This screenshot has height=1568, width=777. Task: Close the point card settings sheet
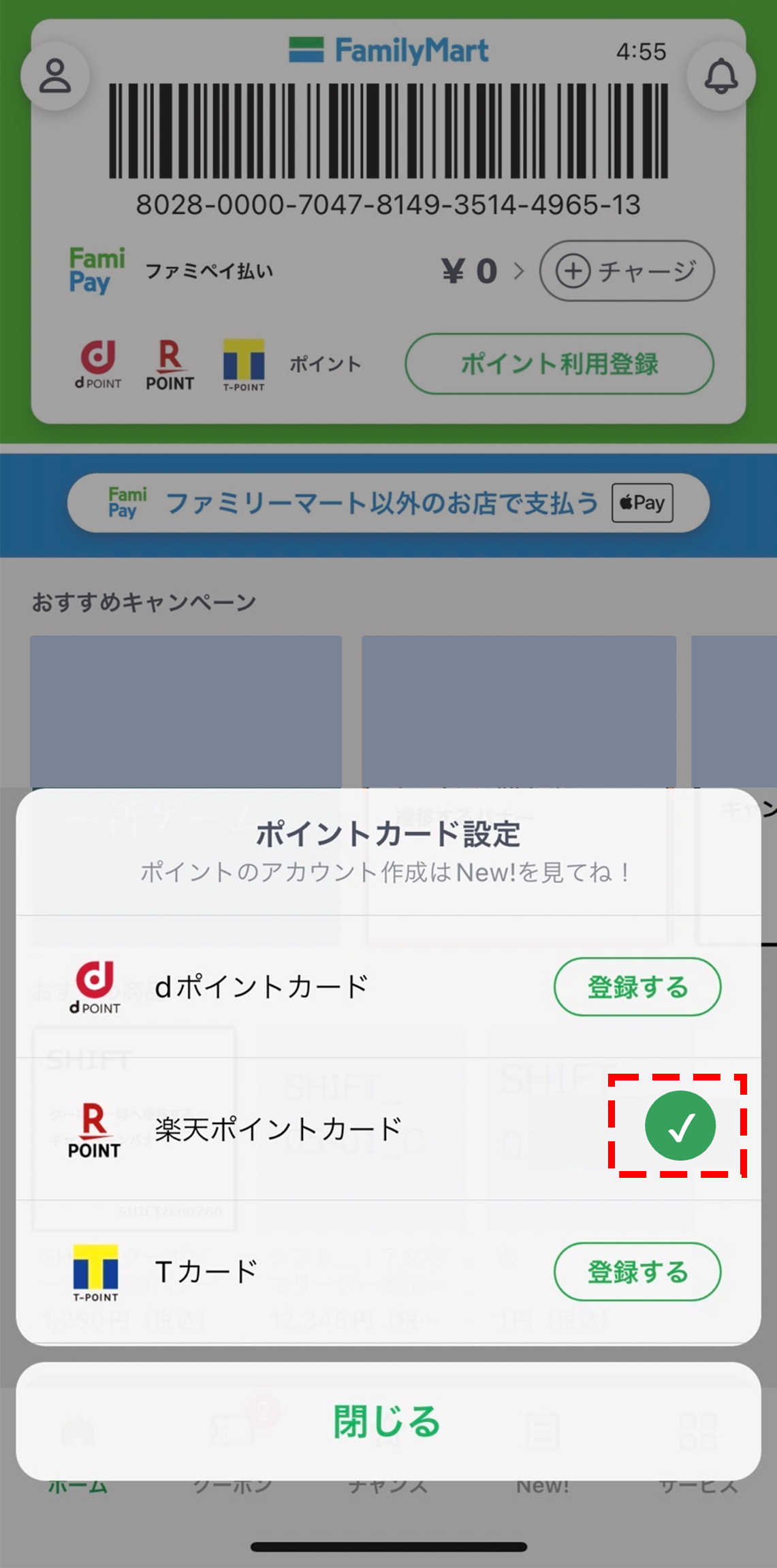pyautogui.click(x=388, y=1421)
